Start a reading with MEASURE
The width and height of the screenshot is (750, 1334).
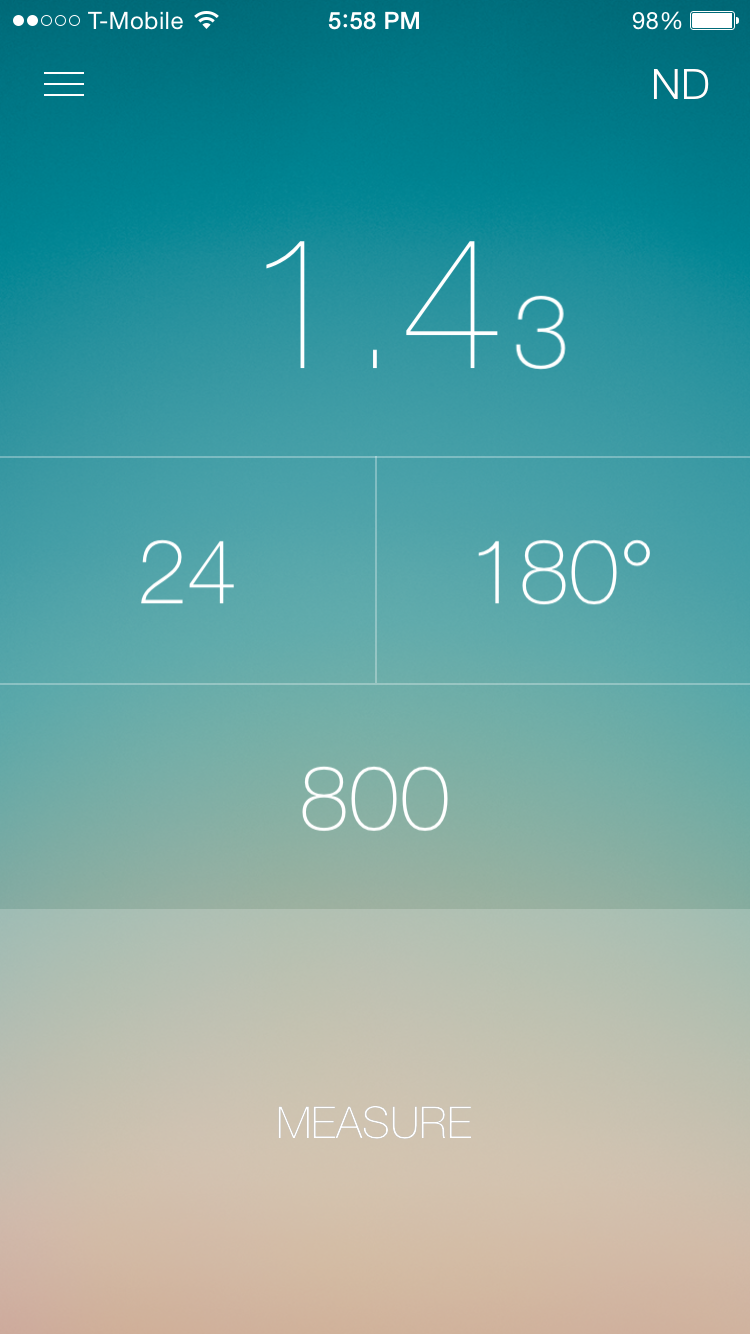(x=374, y=1123)
